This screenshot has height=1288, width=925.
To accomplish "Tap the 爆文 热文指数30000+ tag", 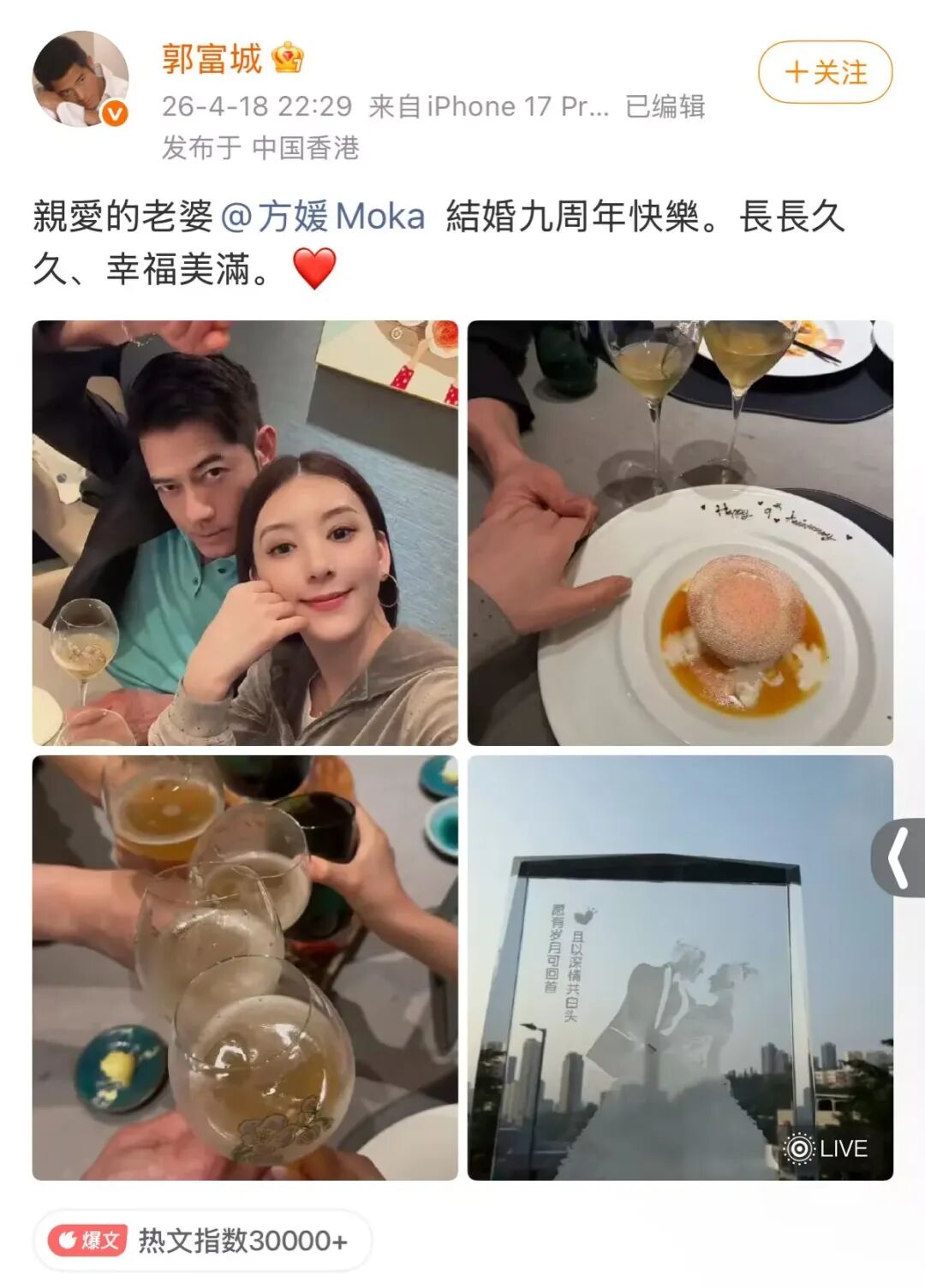I will 202,1240.
